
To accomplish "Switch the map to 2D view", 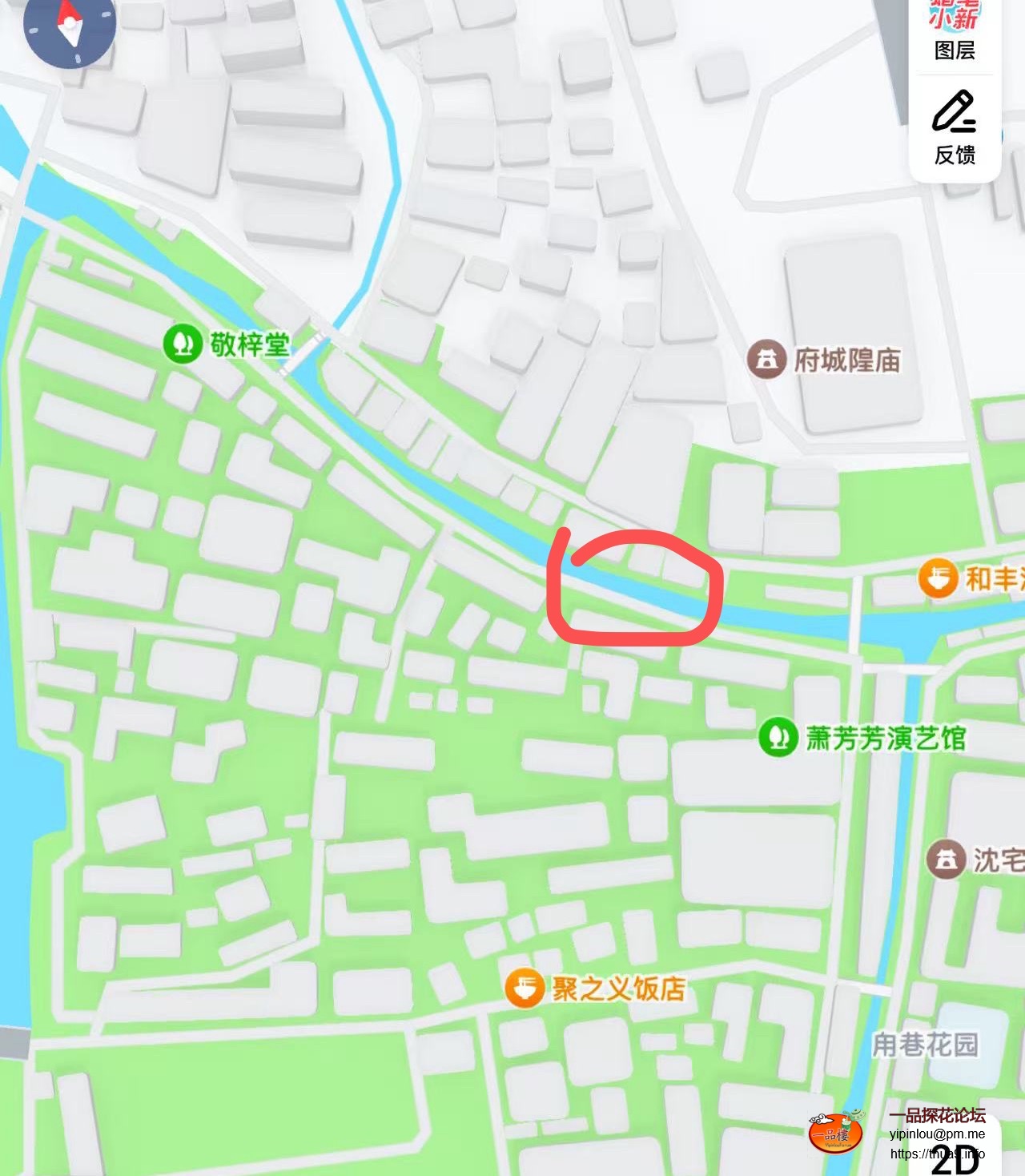I will click(955, 1158).
